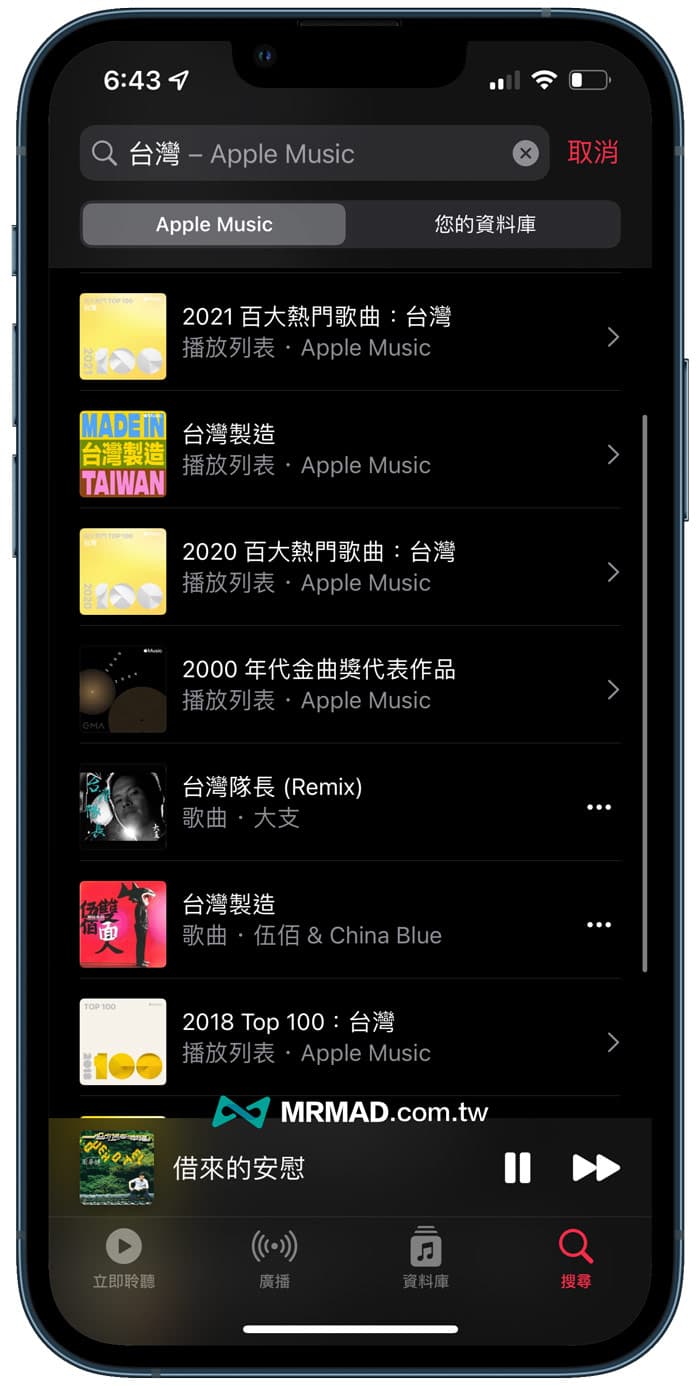Pause the current song 借來的安慰
The height and width of the screenshot is (1386, 700).
(x=517, y=1168)
